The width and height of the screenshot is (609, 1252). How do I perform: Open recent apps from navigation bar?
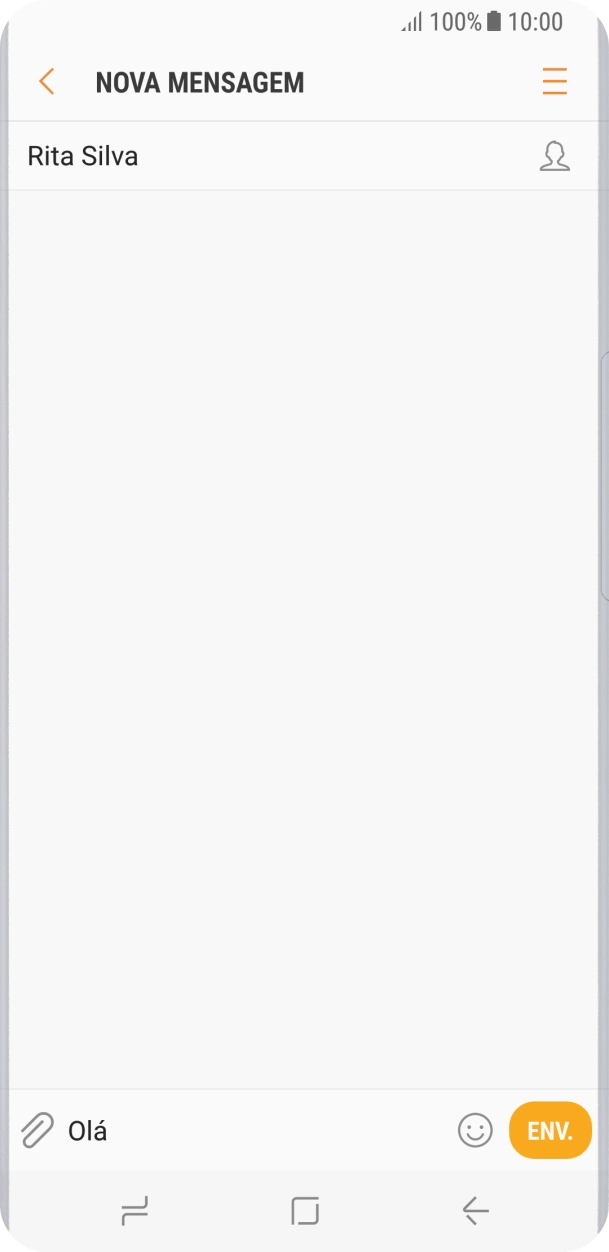pos(134,1211)
